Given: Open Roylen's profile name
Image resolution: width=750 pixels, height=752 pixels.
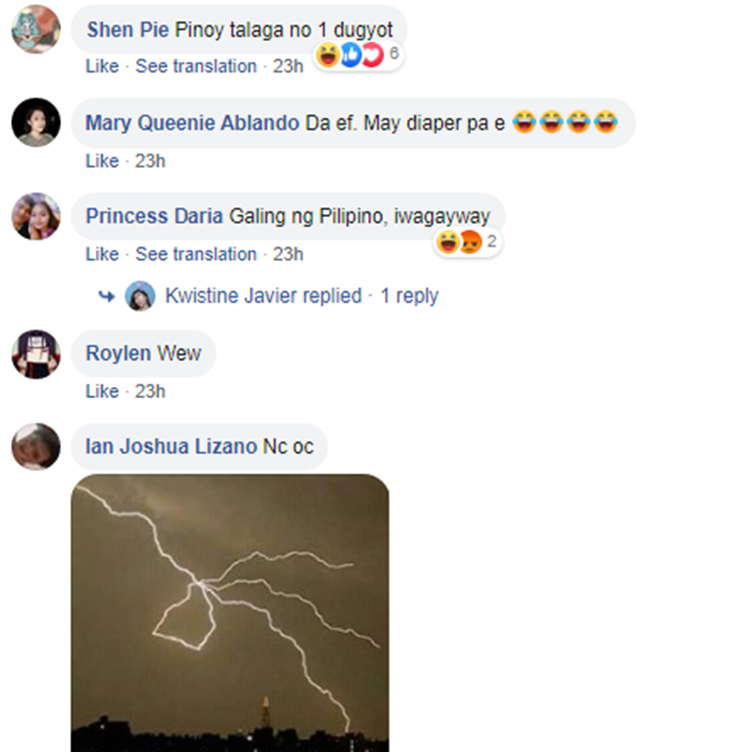Looking at the screenshot, I should (118, 353).
